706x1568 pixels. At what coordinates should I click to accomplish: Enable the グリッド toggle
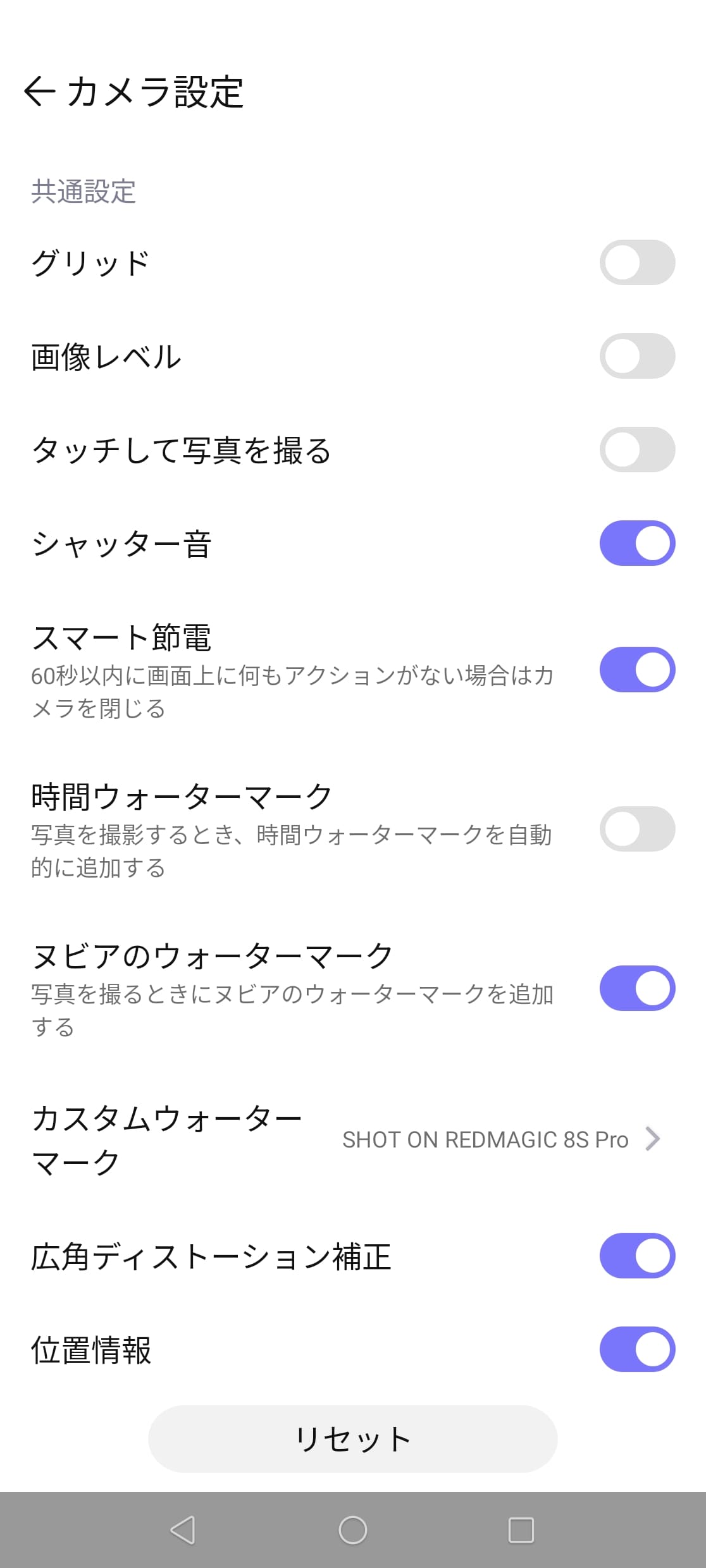636,262
